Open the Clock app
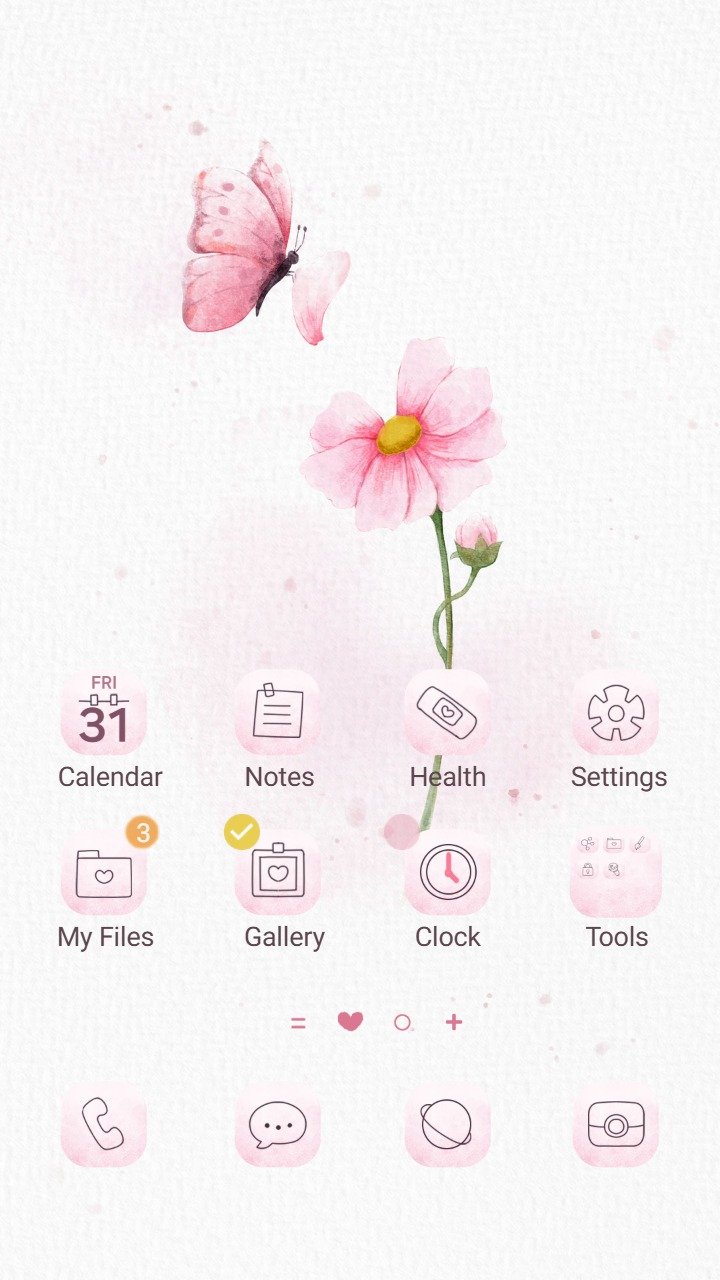The image size is (720, 1280). 447,873
